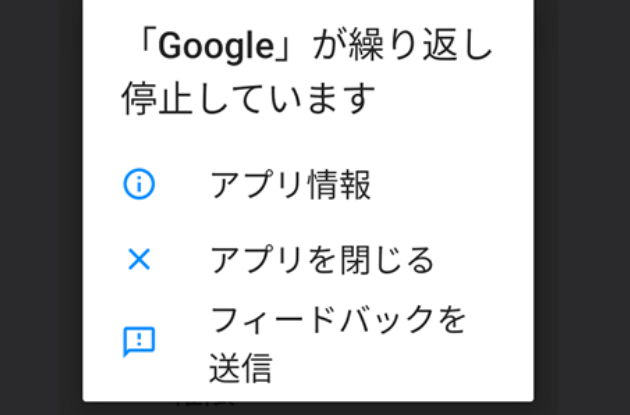630x415 pixels.
Task: Select アプリを閉じる to close the app
Action: click(320, 260)
